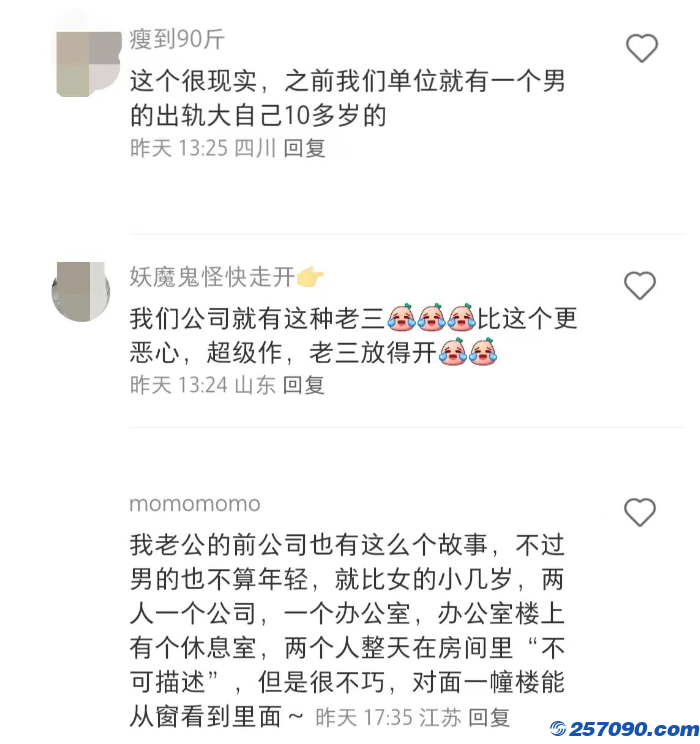The height and width of the screenshot is (744, 700).
Task: Open the username momomomo
Action: [195, 503]
